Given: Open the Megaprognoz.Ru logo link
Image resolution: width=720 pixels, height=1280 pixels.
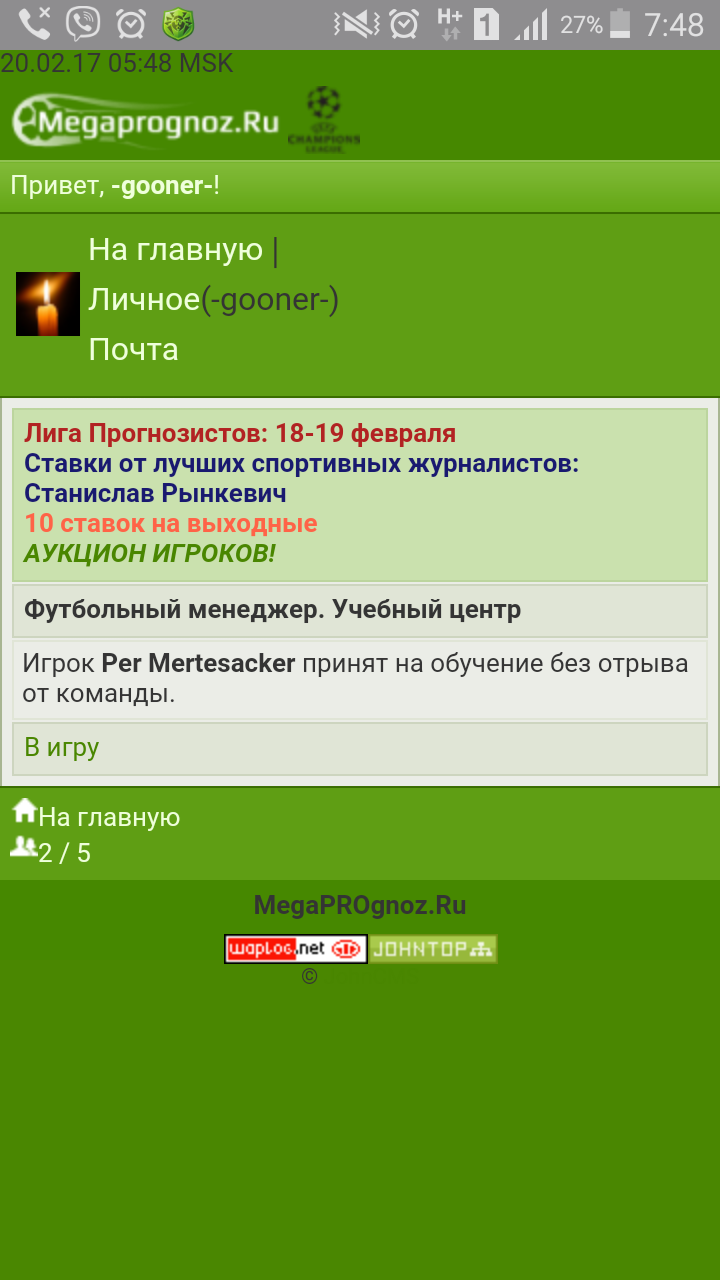Looking at the screenshot, I should (x=145, y=121).
